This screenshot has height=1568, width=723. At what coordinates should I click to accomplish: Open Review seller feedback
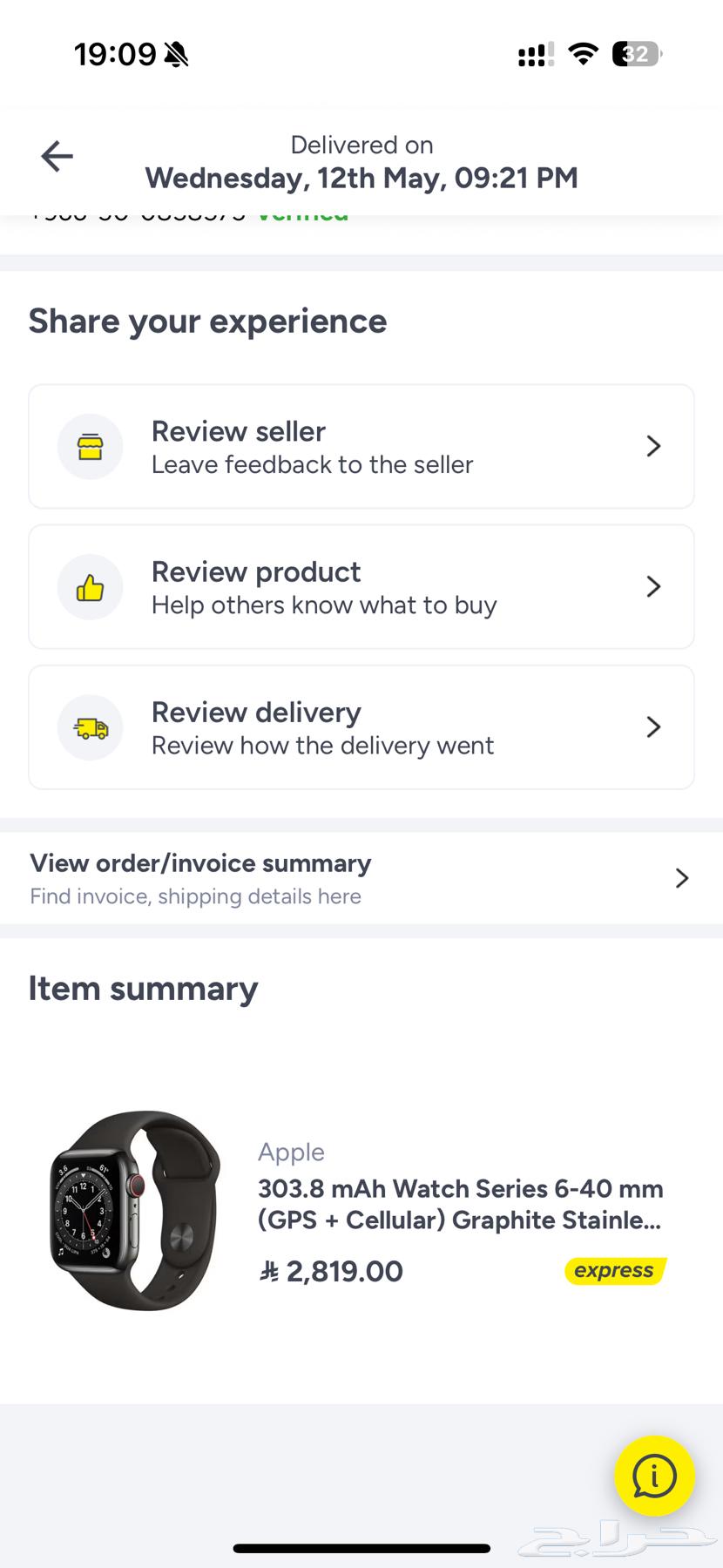coord(361,447)
